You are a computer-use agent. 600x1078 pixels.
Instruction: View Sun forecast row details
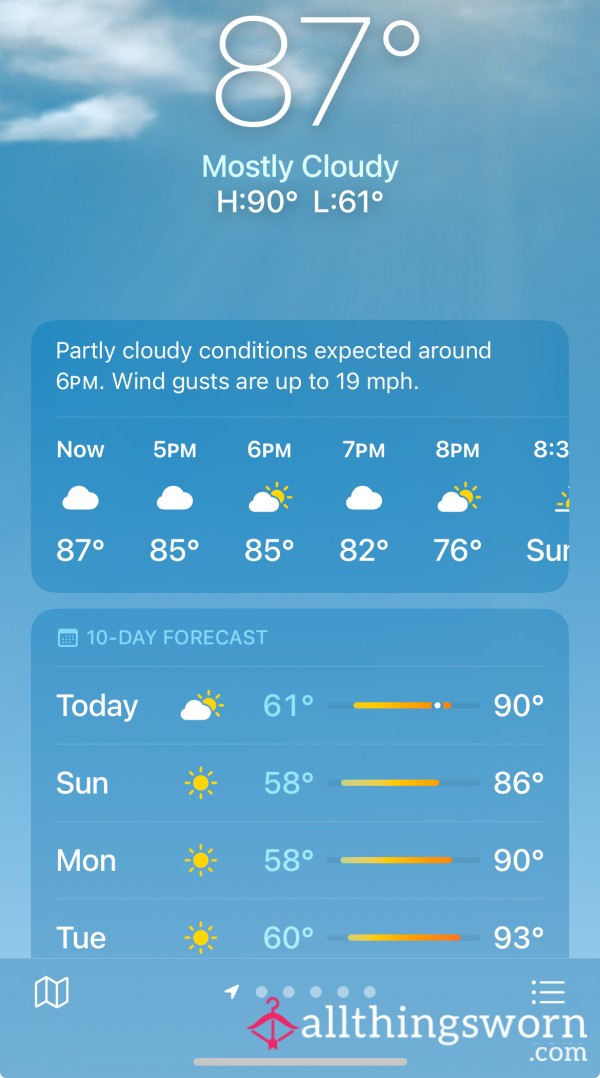coord(300,783)
